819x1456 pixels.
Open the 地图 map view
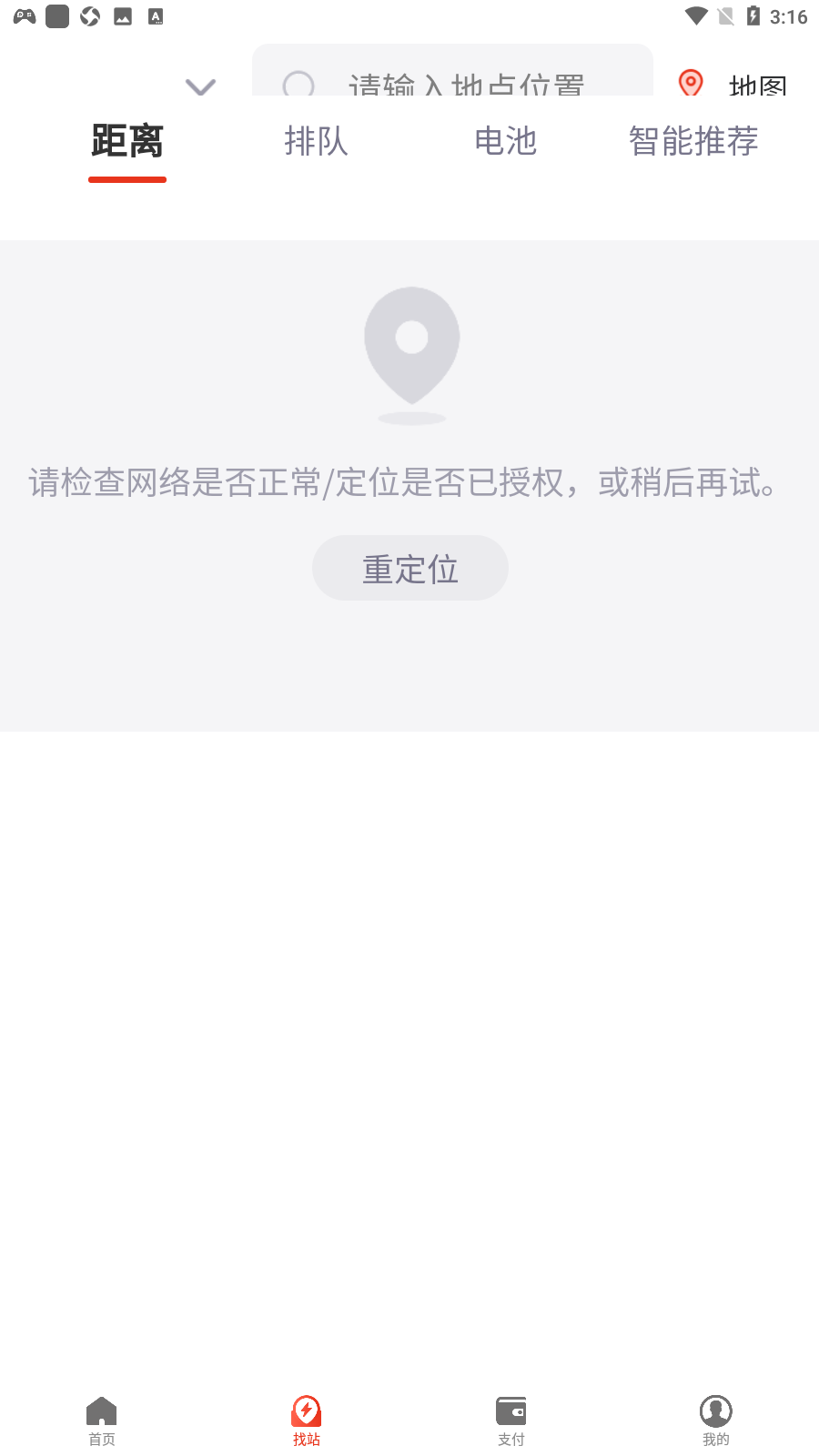coord(733,85)
